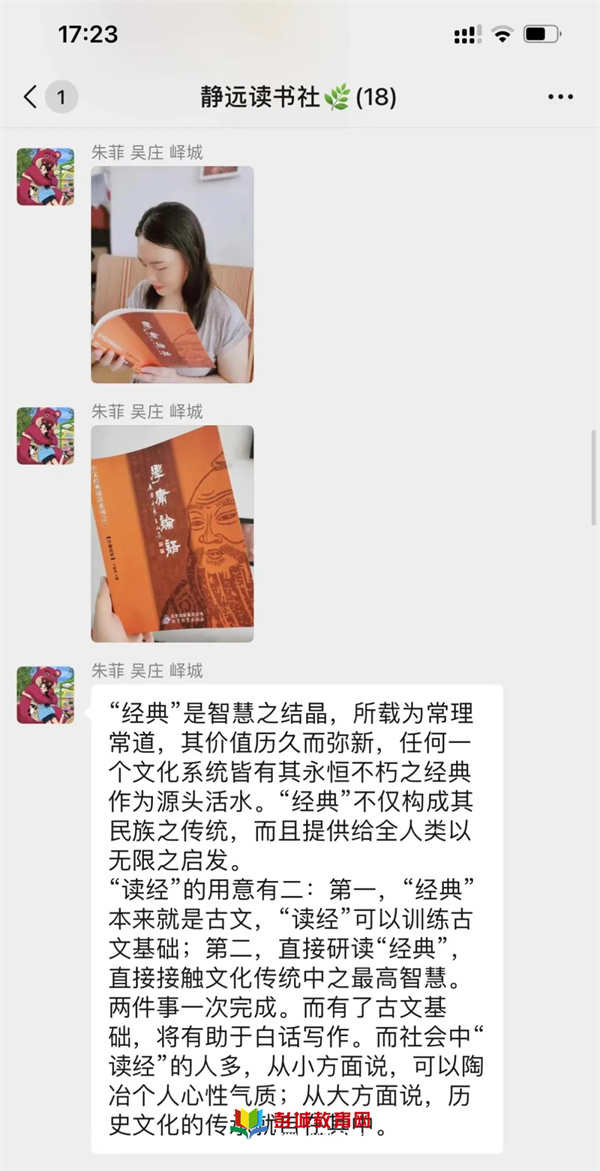Open the group chat options menu
Image resolution: width=600 pixels, height=1171 pixels.
(x=560, y=97)
